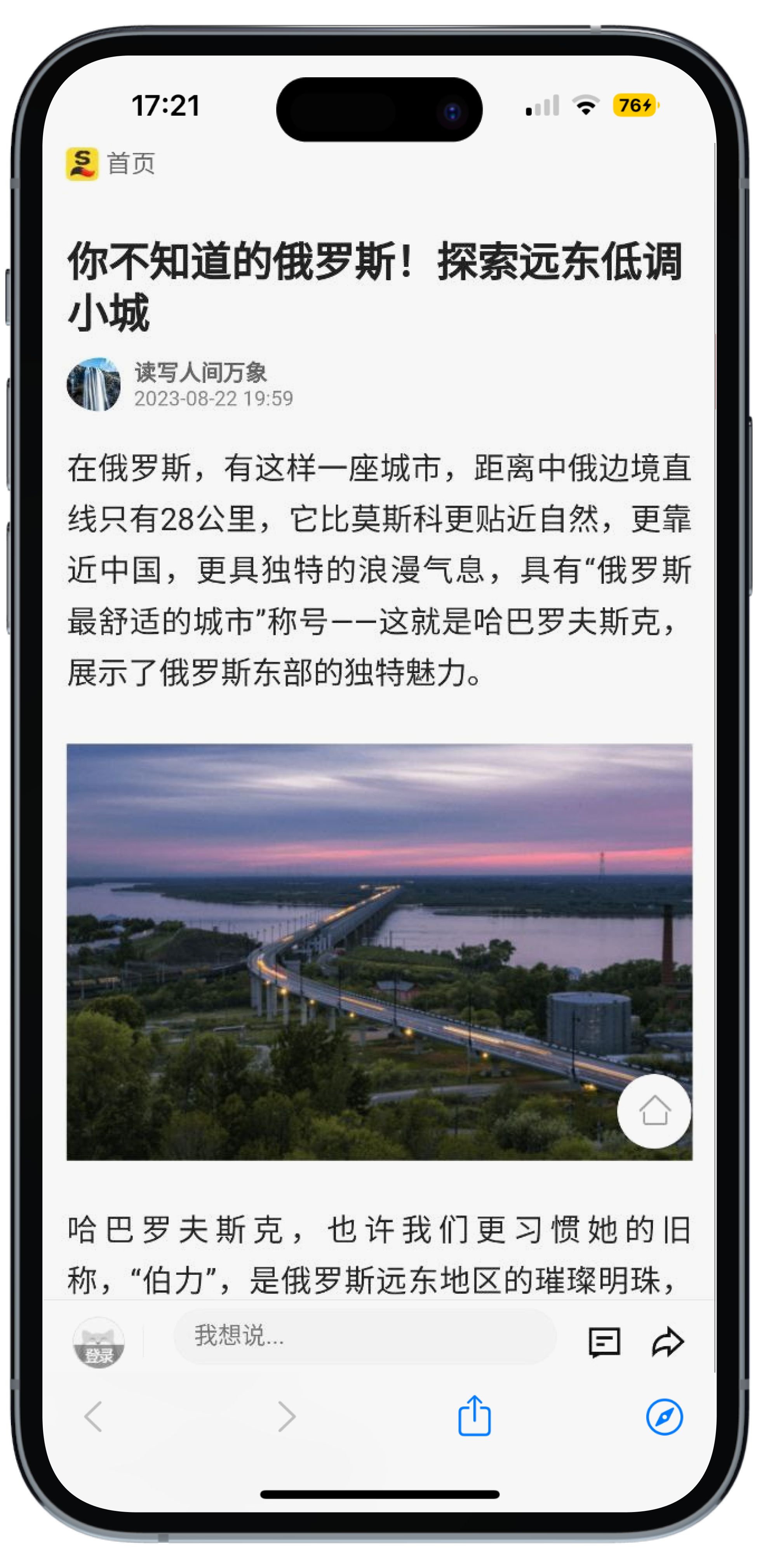Go forward in browser history

[287, 1416]
